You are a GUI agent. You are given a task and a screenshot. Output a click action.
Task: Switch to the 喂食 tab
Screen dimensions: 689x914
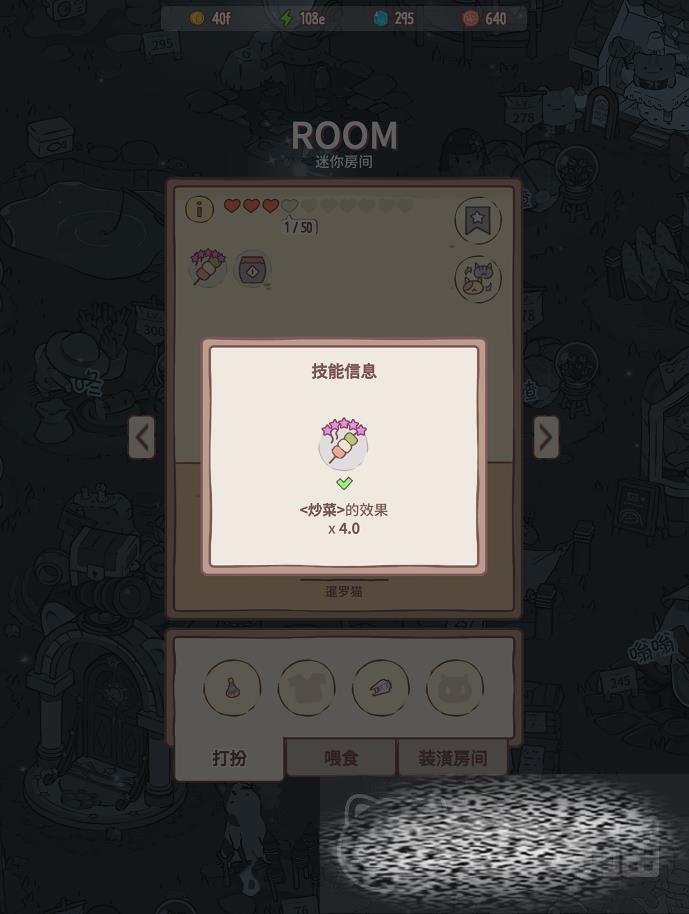[x=341, y=758]
